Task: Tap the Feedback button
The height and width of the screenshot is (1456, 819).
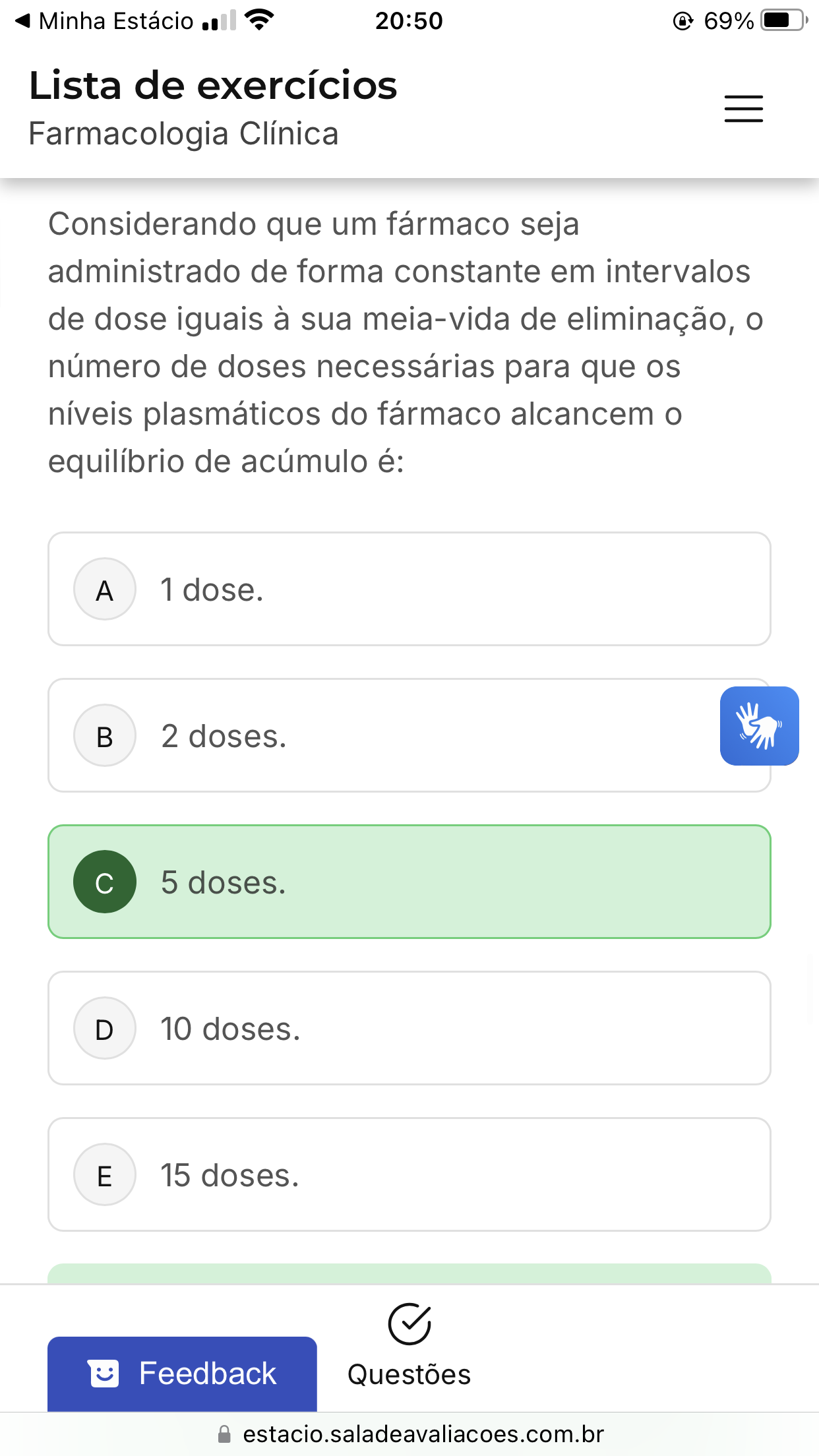Action: click(x=182, y=1374)
